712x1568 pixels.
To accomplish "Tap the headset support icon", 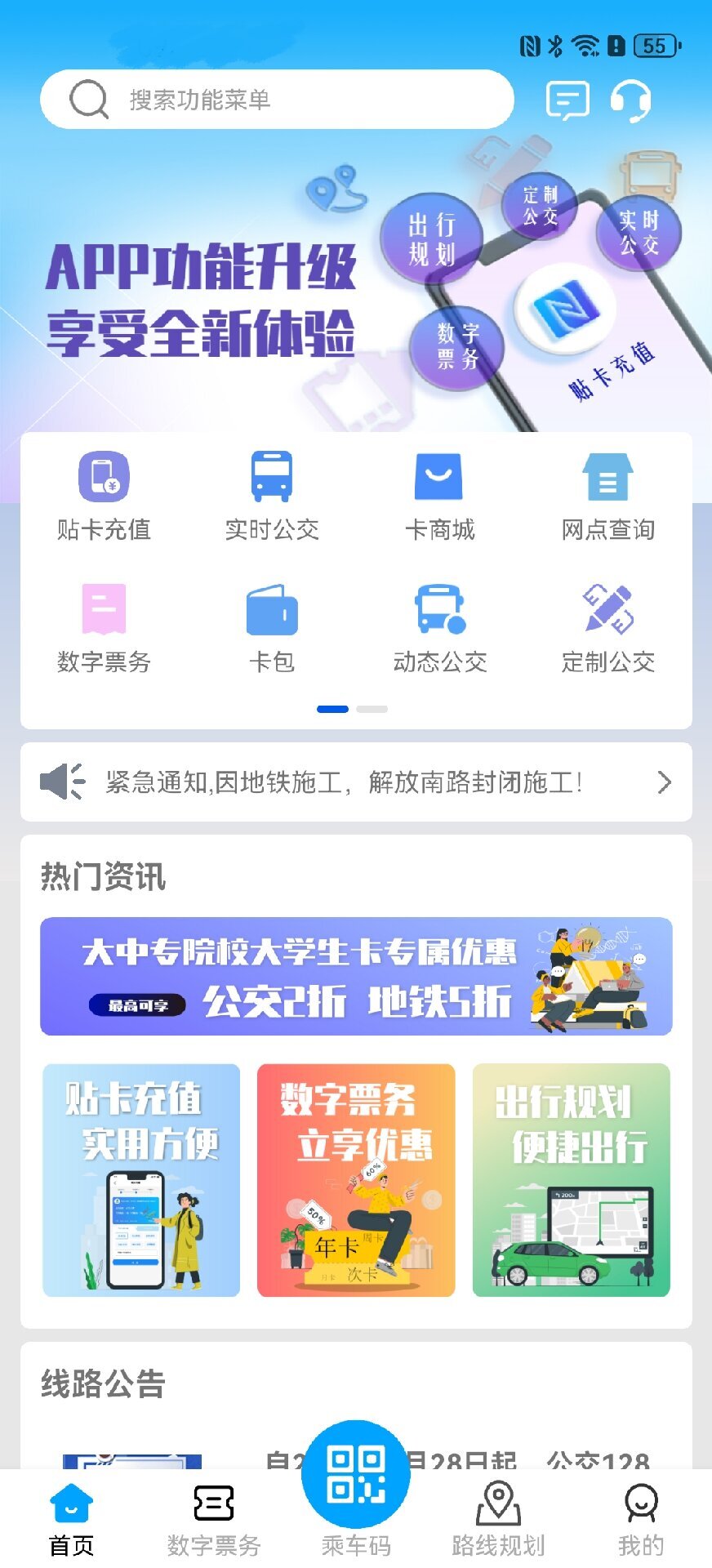I will coord(630,100).
